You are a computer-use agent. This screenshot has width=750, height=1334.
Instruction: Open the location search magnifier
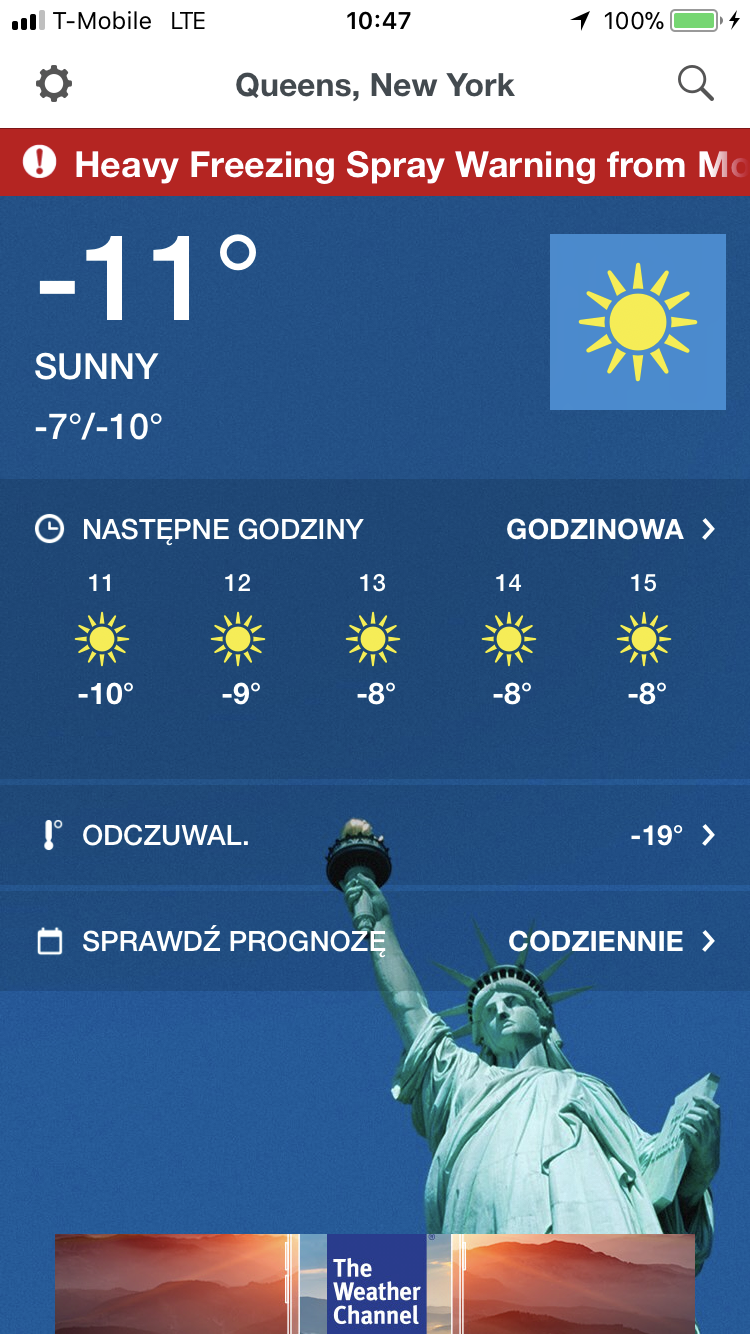pos(695,84)
